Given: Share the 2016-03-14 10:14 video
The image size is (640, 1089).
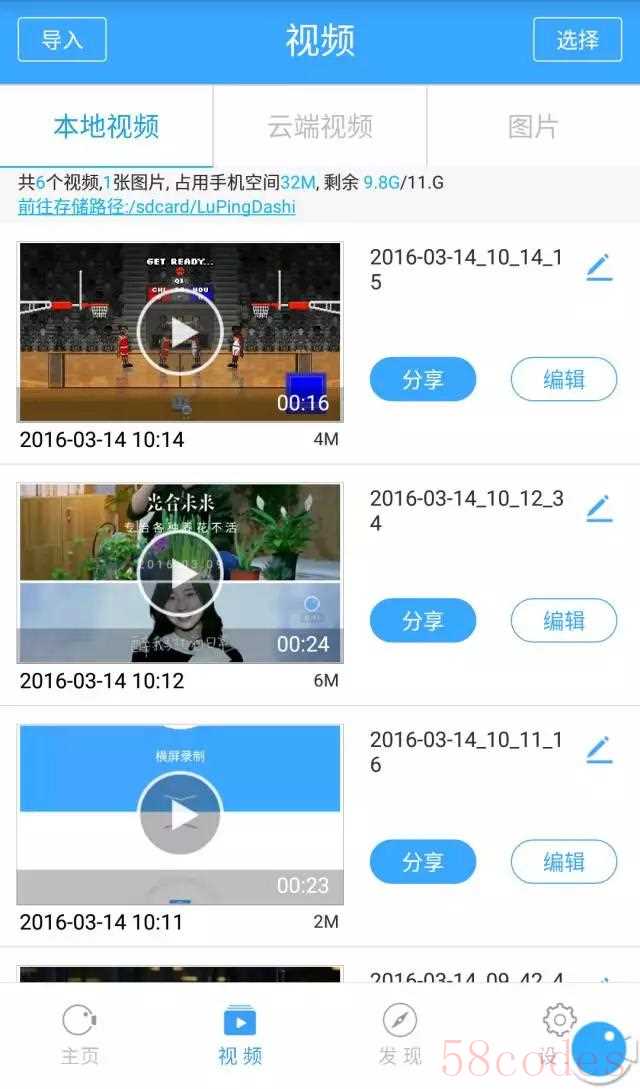Looking at the screenshot, I should coord(423,380).
